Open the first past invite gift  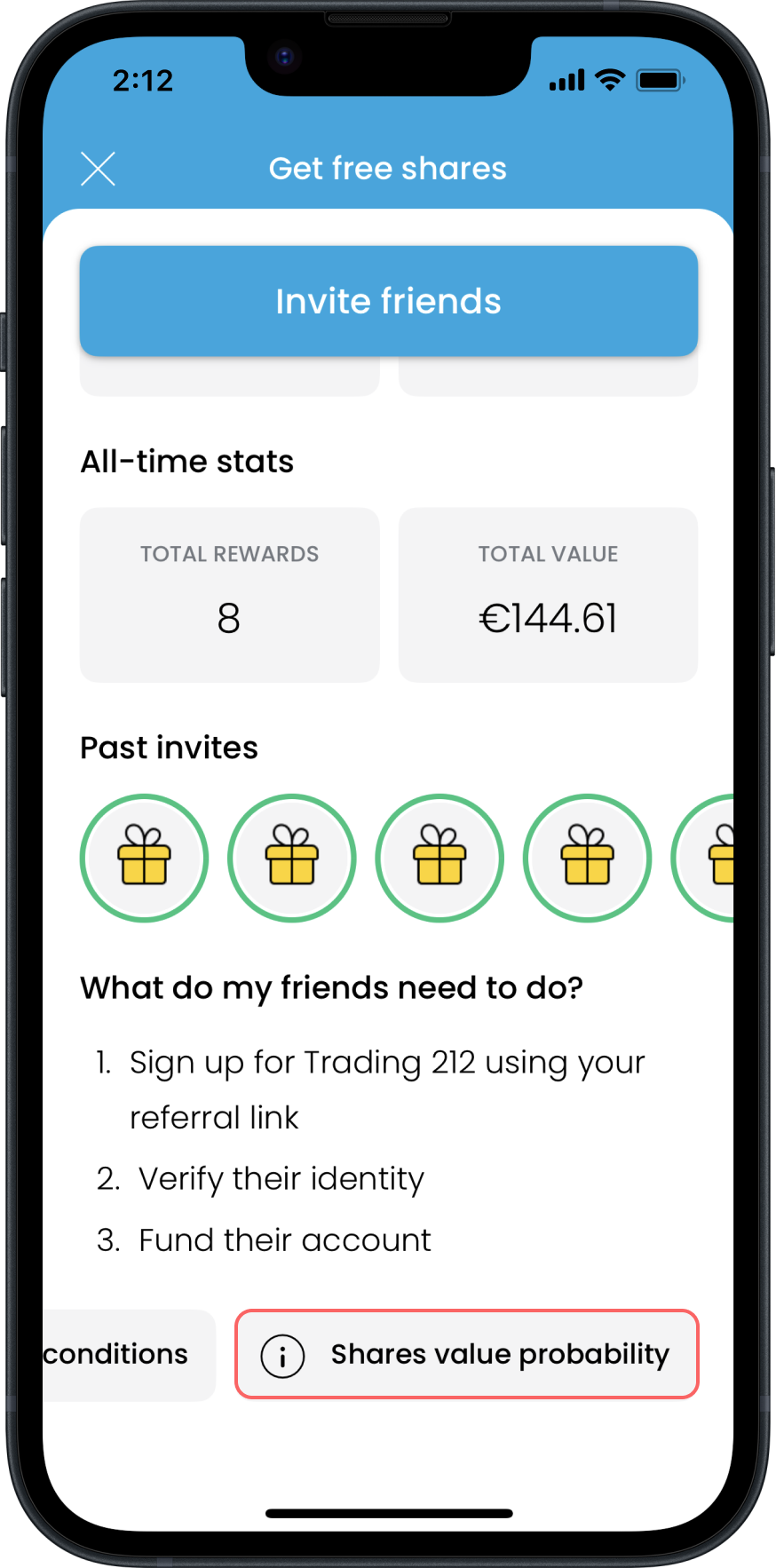(144, 858)
